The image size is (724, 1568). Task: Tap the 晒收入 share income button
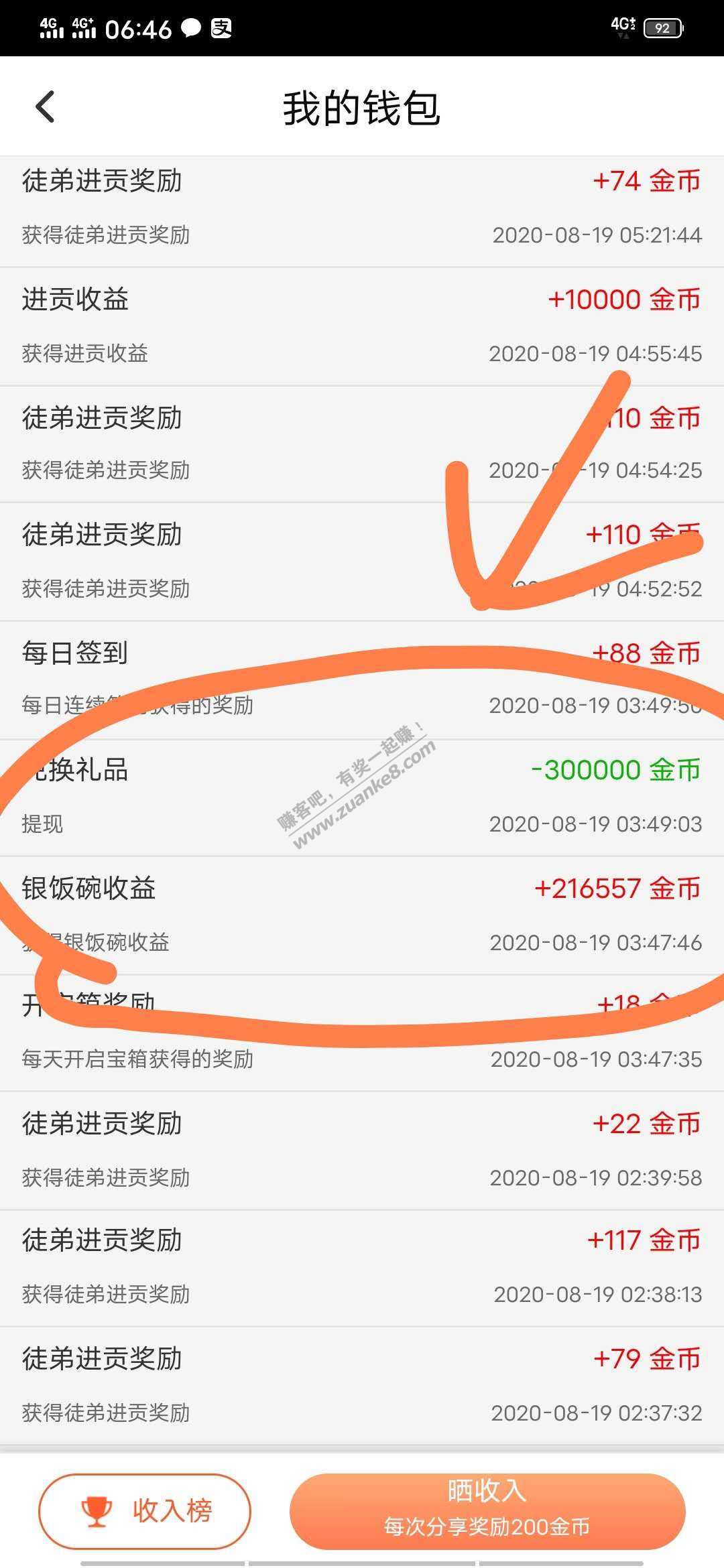pos(487,1511)
